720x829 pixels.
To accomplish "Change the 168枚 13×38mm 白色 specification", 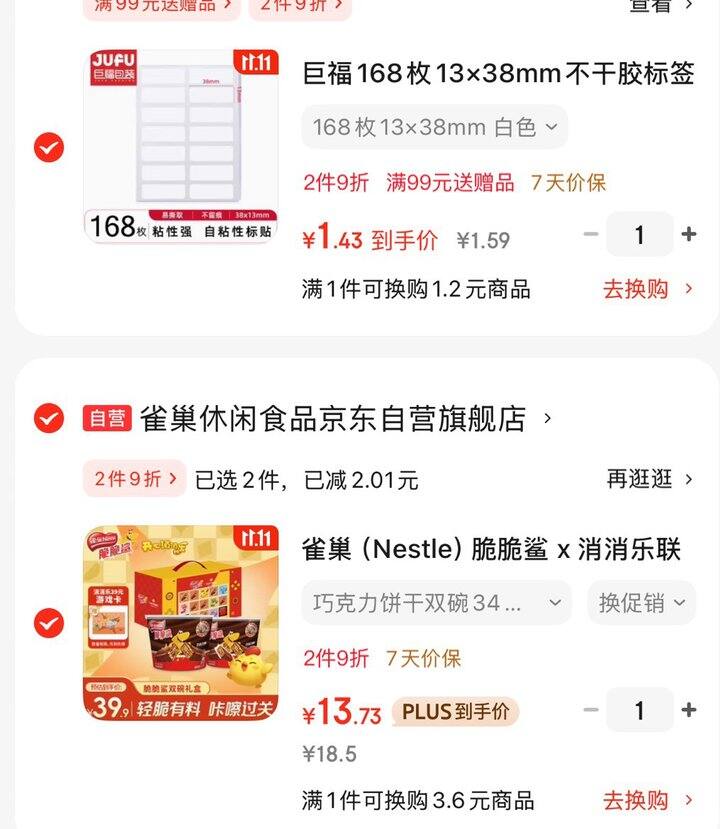I will [x=435, y=127].
